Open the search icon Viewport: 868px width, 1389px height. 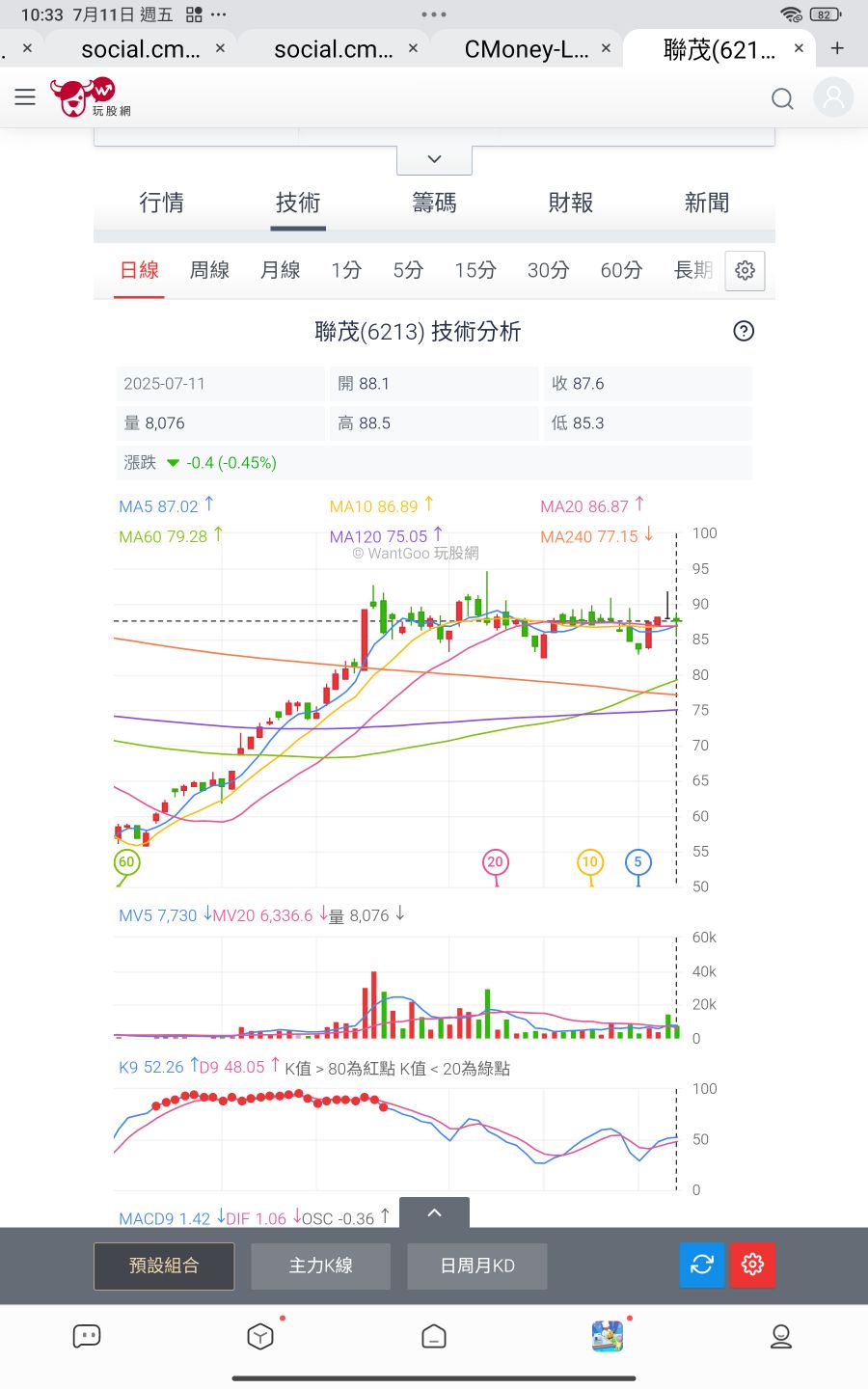[782, 98]
